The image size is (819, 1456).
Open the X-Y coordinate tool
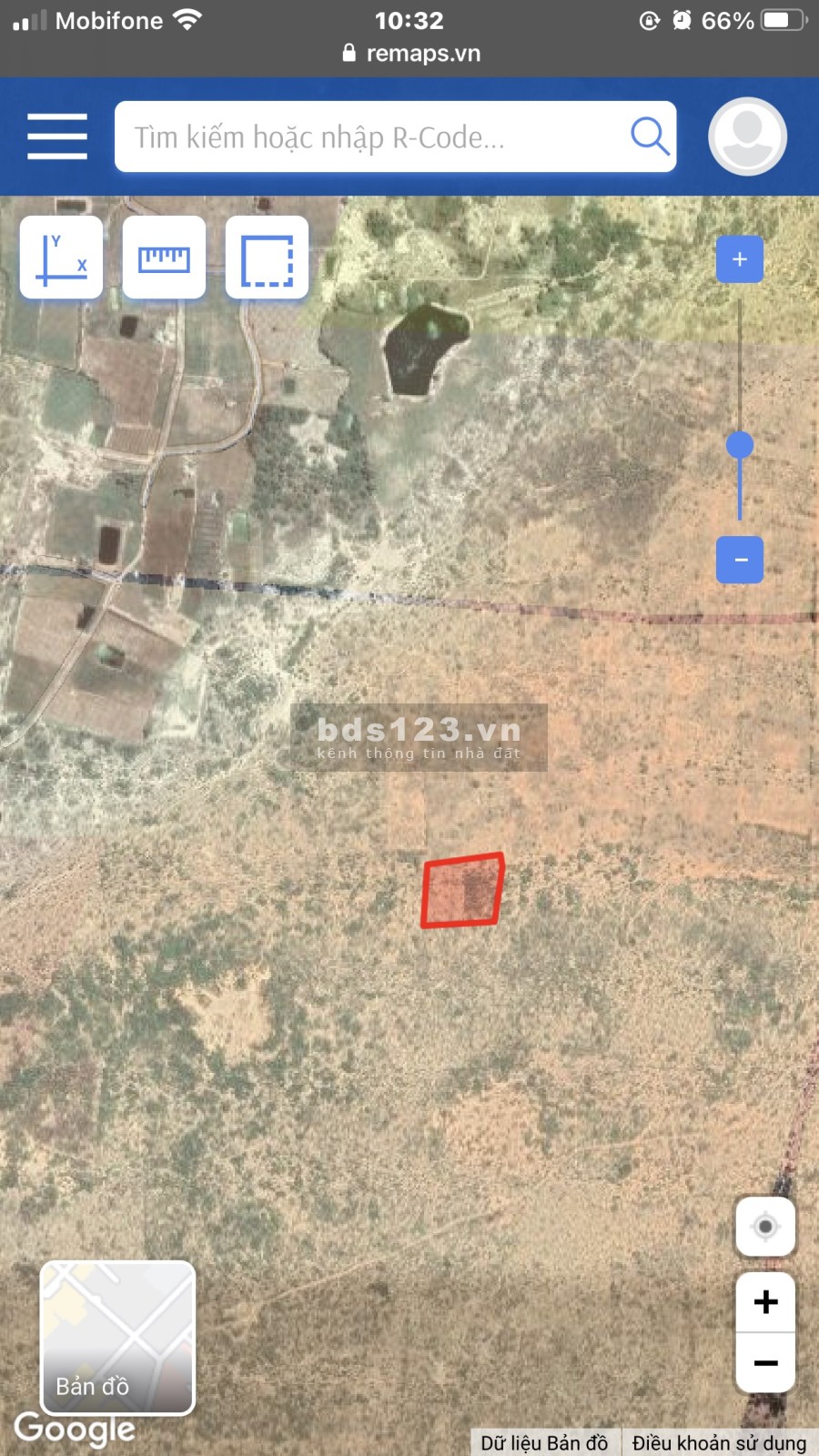click(62, 258)
